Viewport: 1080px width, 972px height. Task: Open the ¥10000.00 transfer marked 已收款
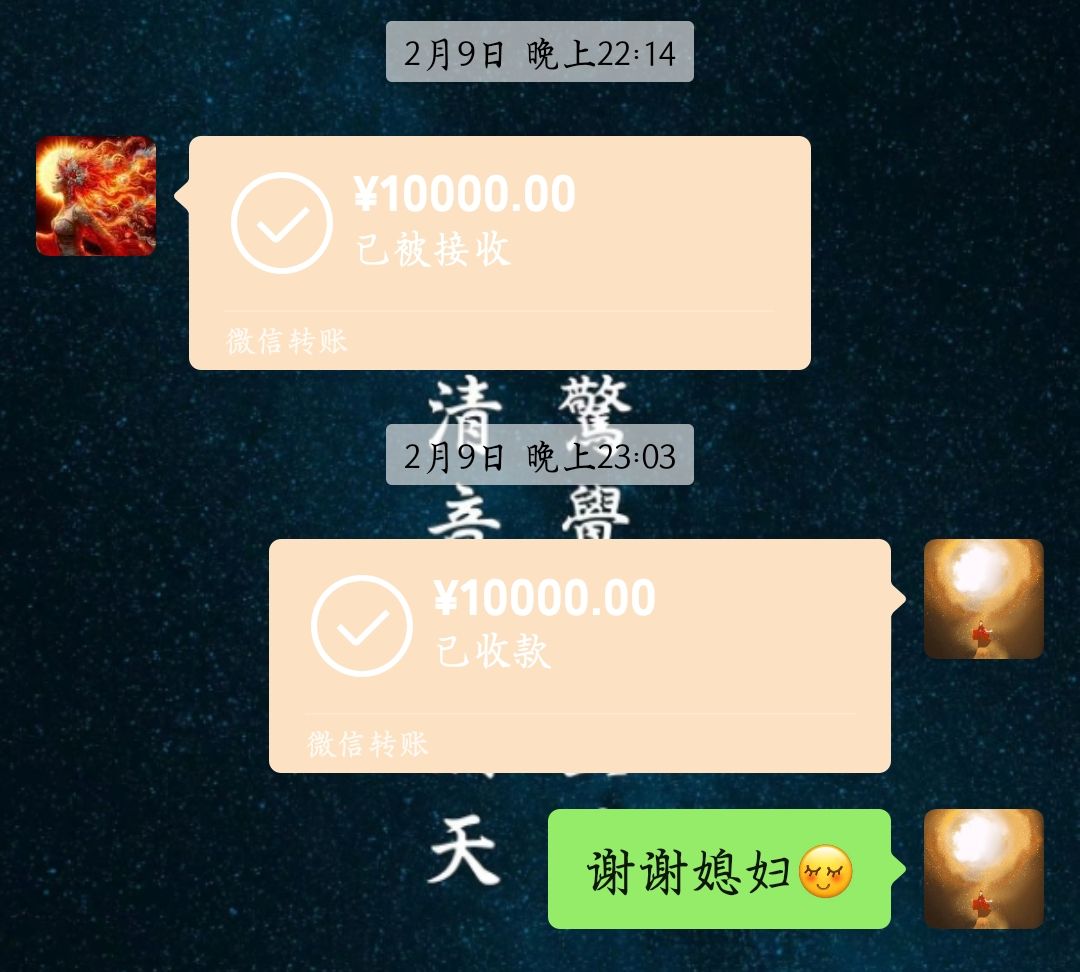tap(579, 655)
